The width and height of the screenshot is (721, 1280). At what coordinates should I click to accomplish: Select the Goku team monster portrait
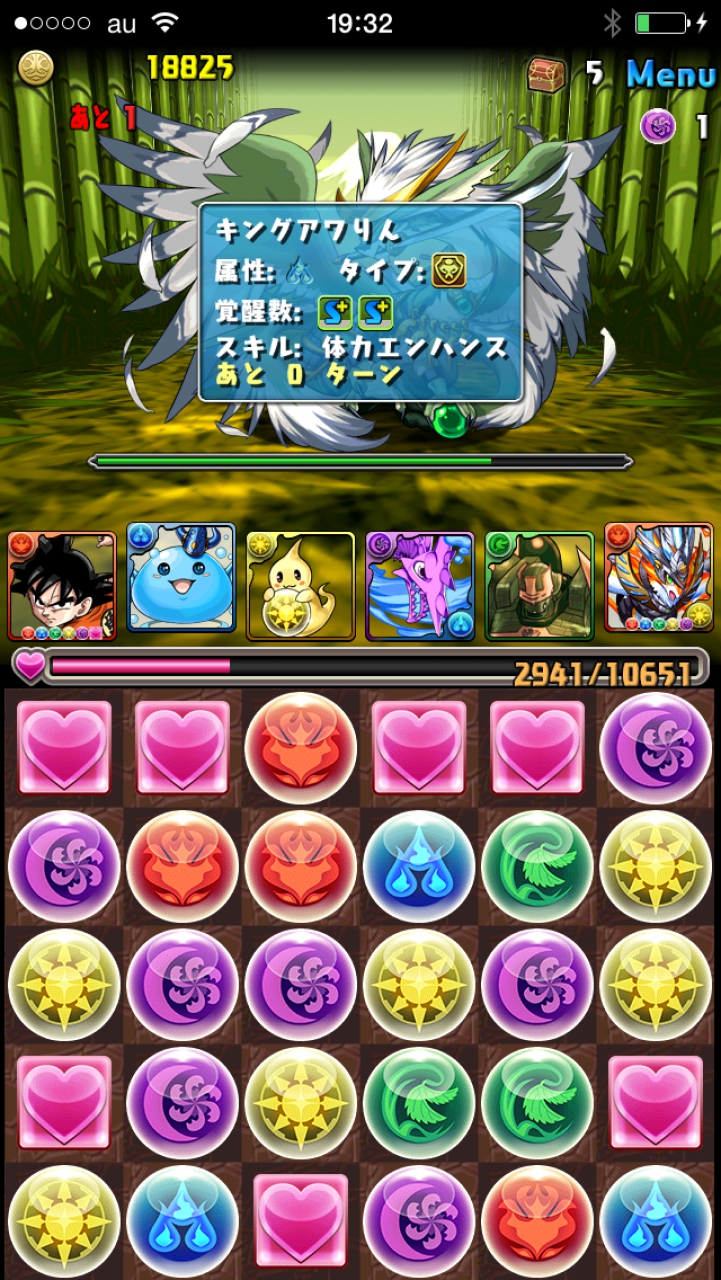(62, 586)
